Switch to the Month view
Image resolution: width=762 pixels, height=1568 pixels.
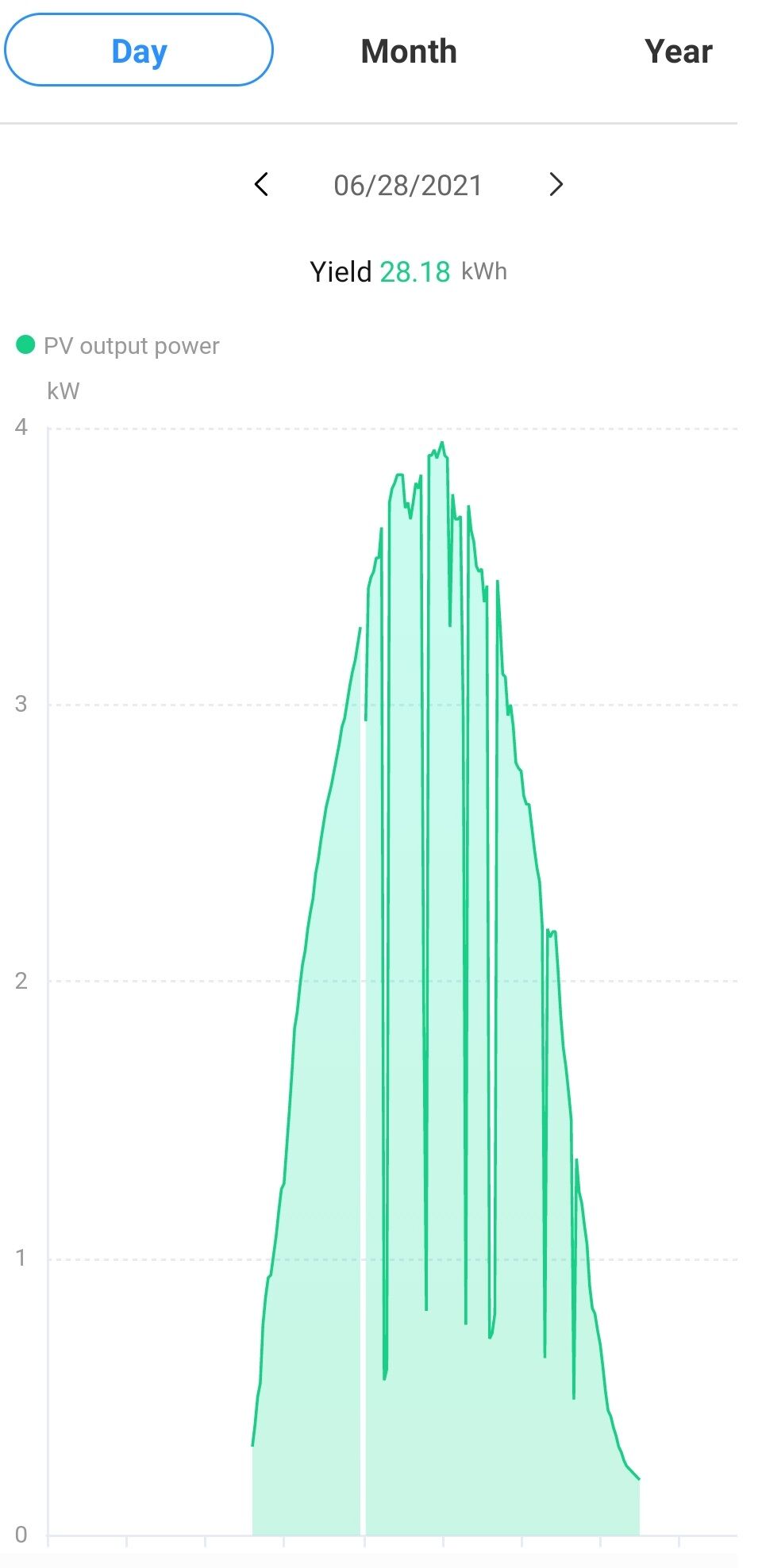[409, 52]
